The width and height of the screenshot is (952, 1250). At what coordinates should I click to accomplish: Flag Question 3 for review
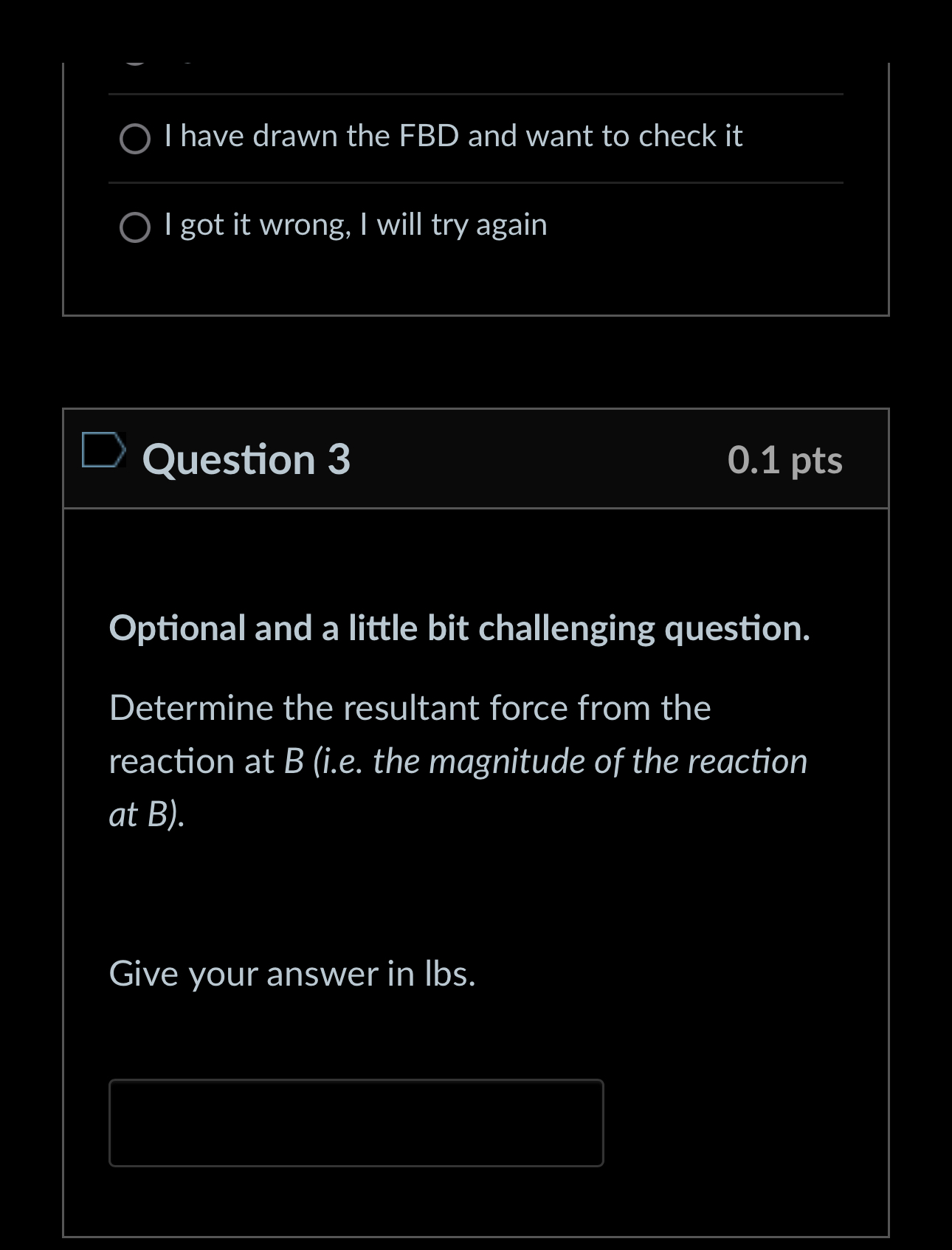pos(103,450)
